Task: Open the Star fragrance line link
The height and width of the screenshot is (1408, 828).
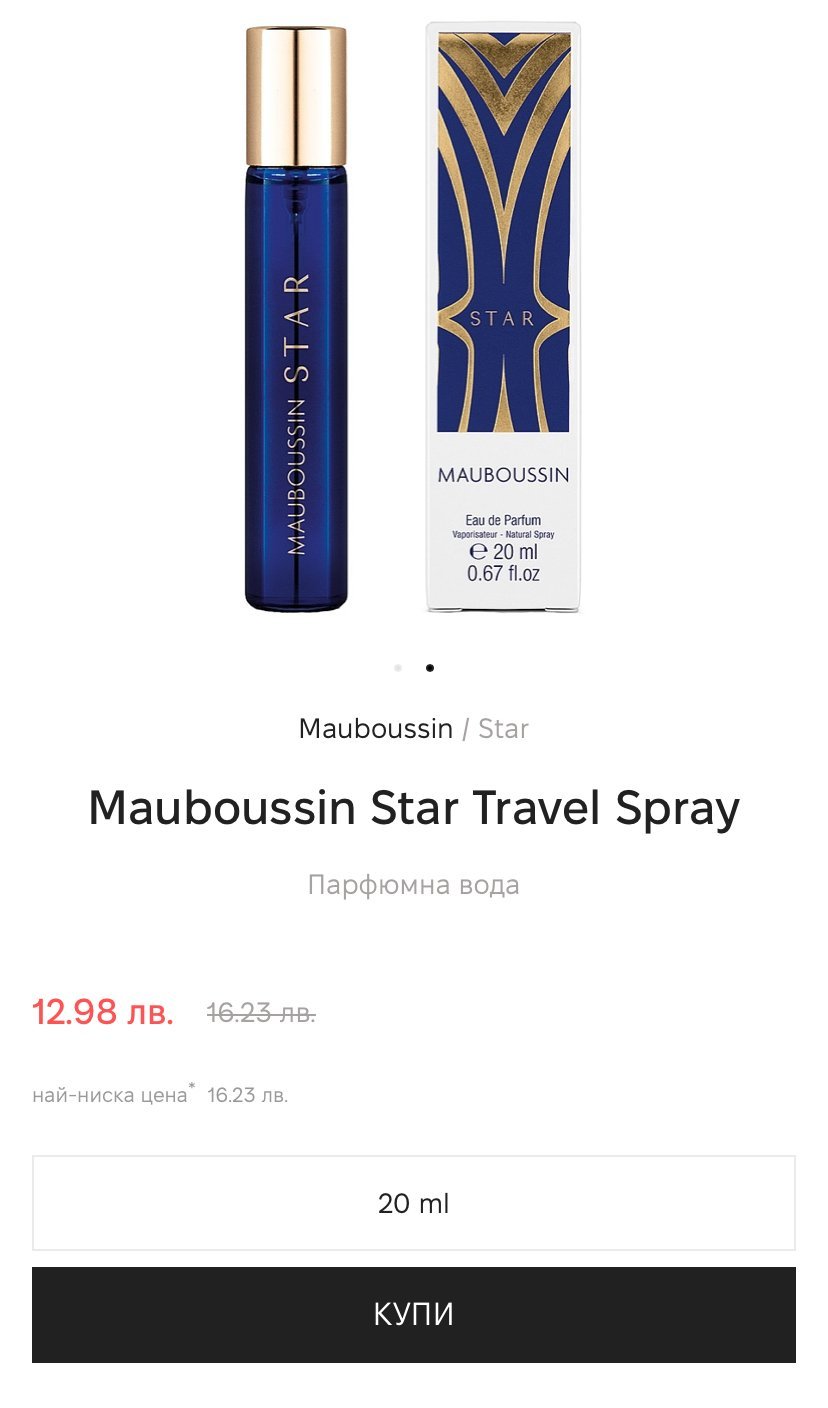Action: 503,729
